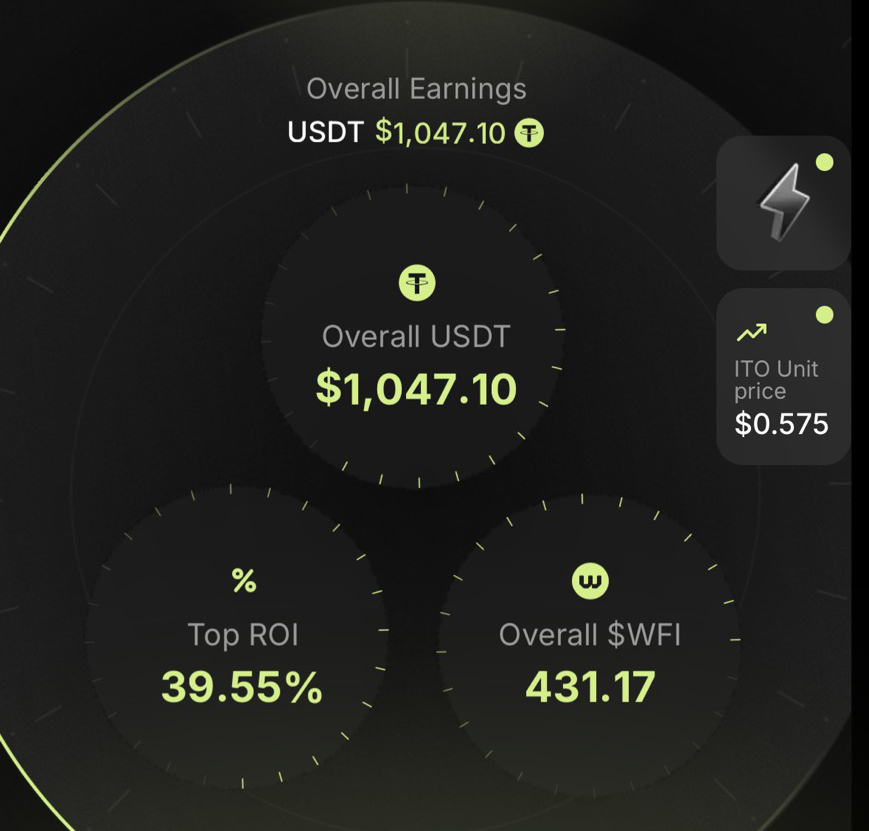869x831 pixels.
Task: Tap the lightning bolt button
Action: pyautogui.click(x=783, y=203)
